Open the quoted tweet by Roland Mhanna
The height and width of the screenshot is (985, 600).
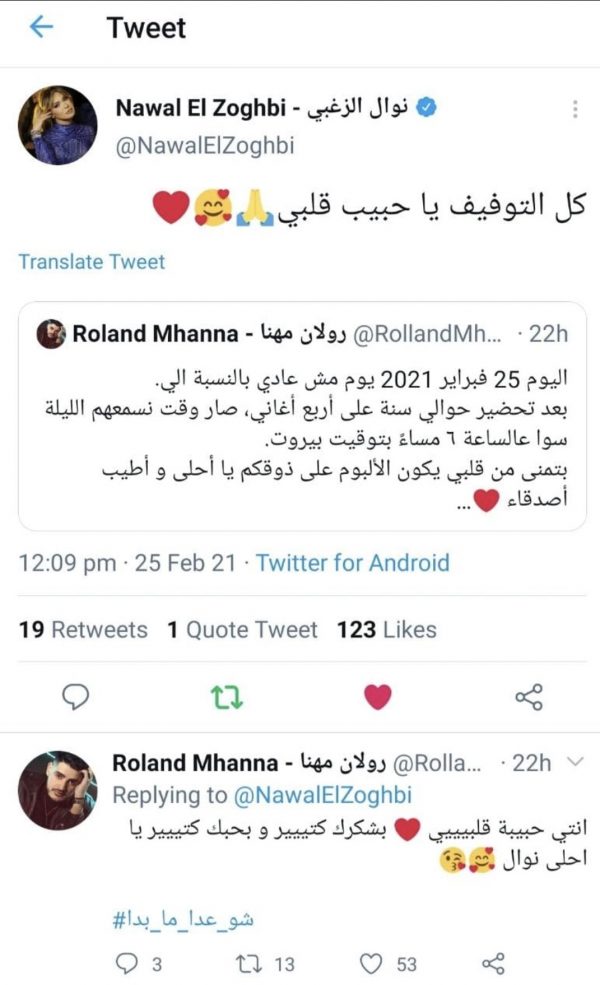tap(302, 416)
